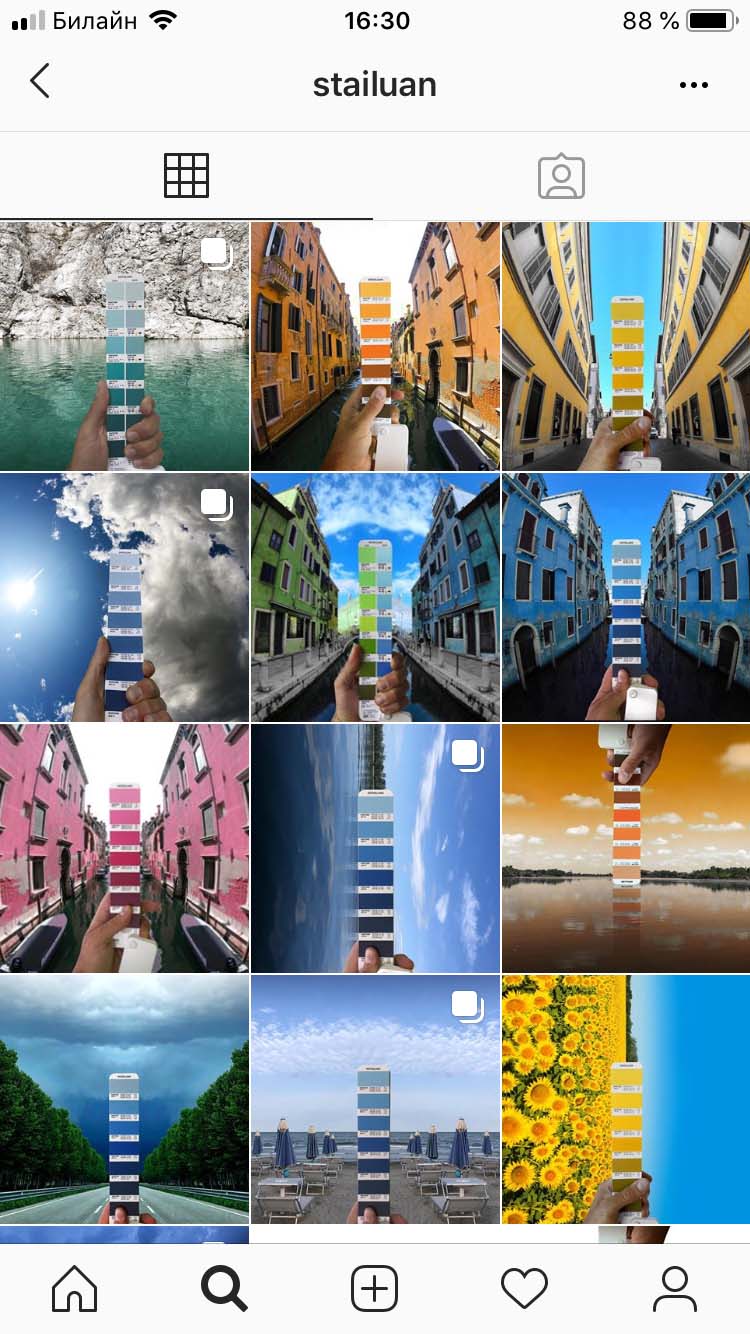This screenshot has width=750, height=1334.
Task: Open the green and blue houses post
Action: pos(375,597)
